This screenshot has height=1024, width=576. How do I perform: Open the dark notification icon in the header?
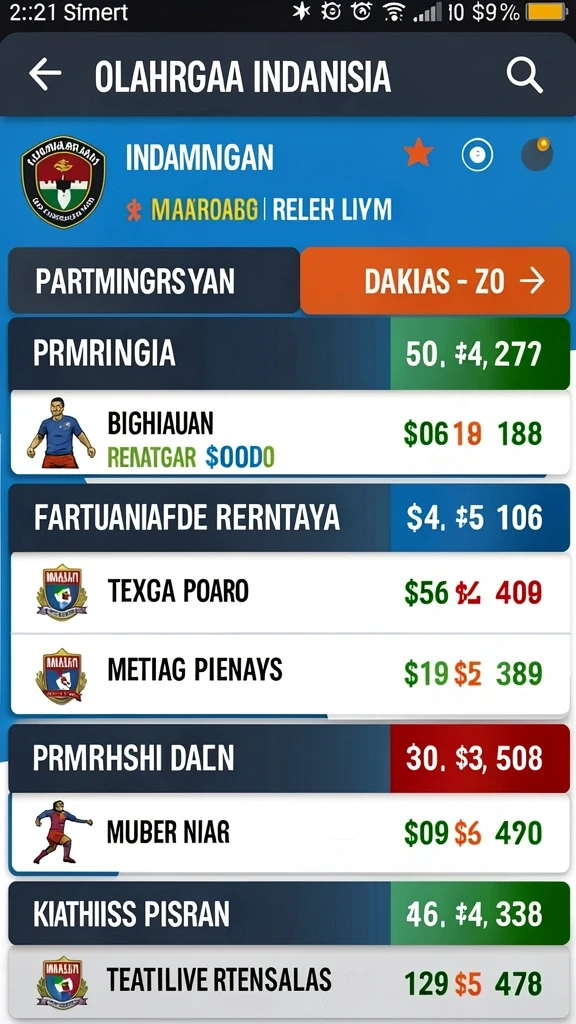pyautogui.click(x=537, y=155)
